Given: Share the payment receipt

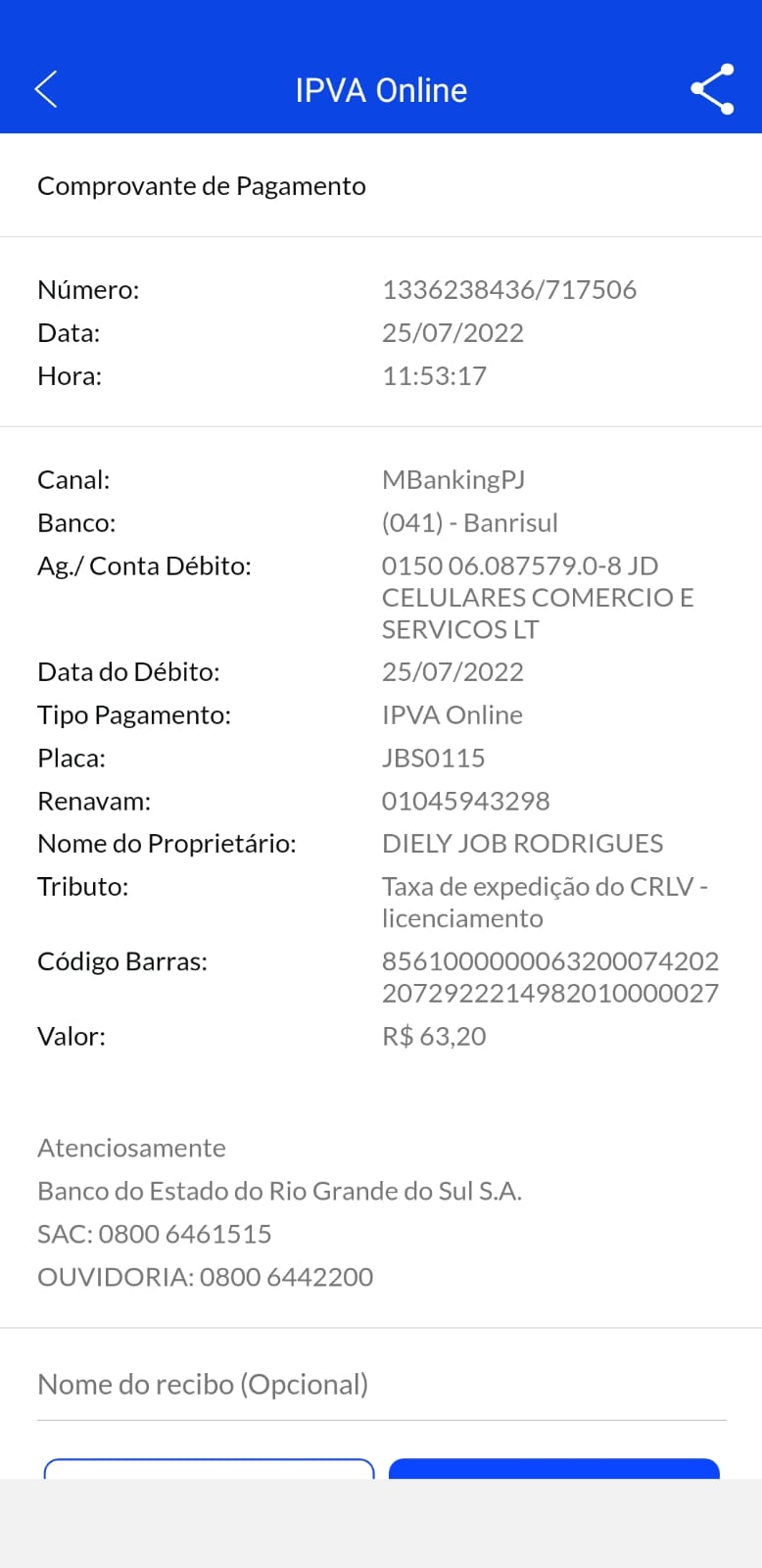Looking at the screenshot, I should tap(712, 89).
